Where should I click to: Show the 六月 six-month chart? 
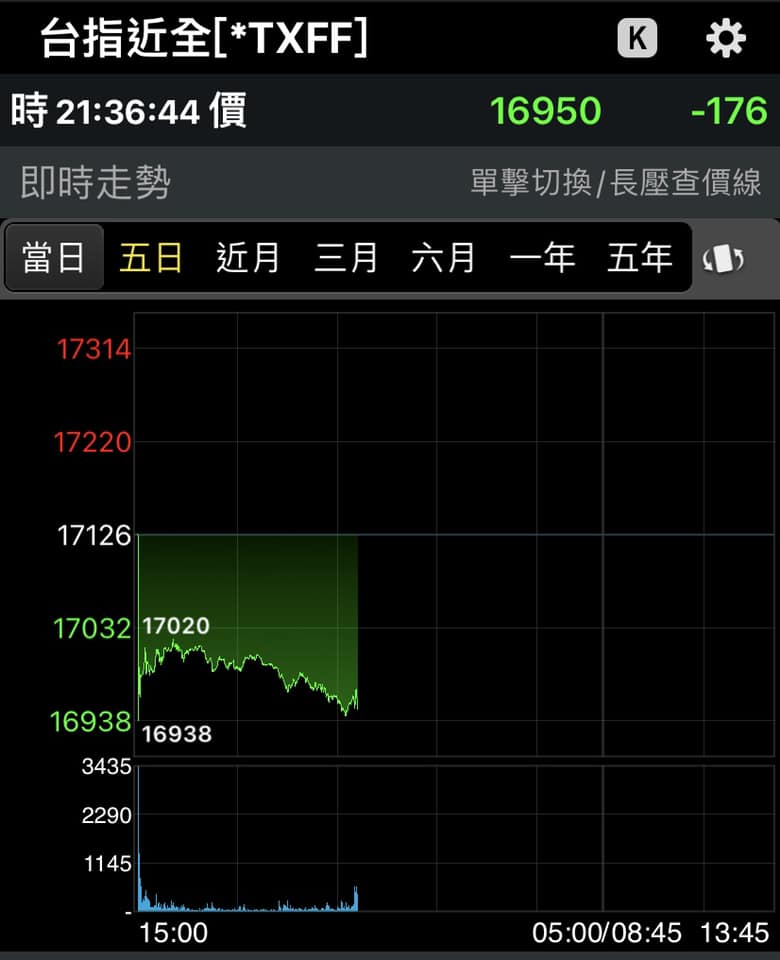[x=444, y=258]
